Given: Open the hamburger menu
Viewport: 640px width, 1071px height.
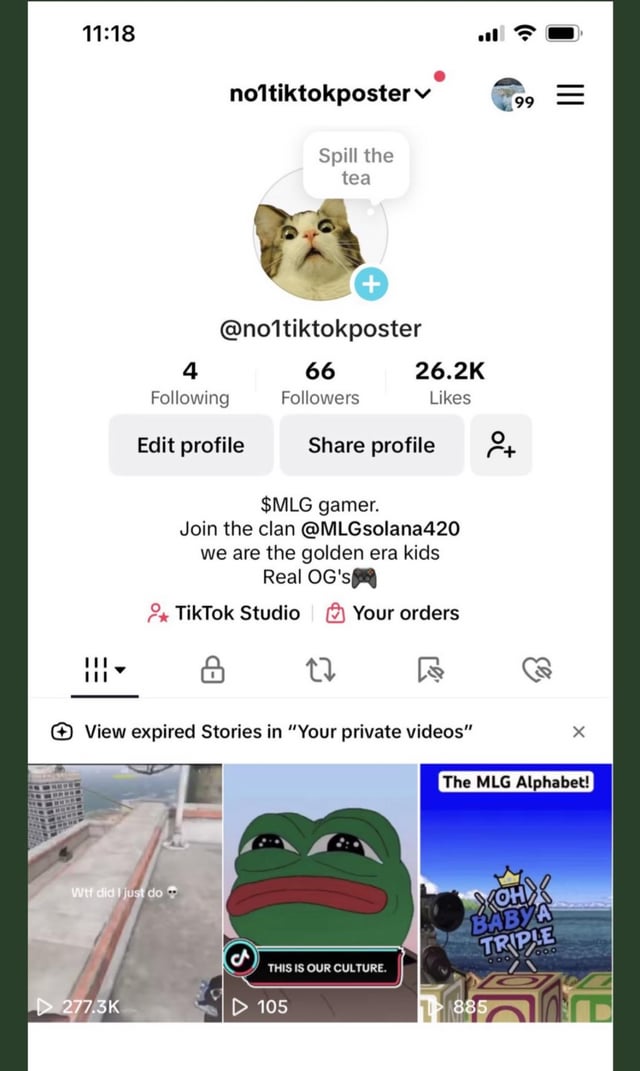Looking at the screenshot, I should point(570,95).
